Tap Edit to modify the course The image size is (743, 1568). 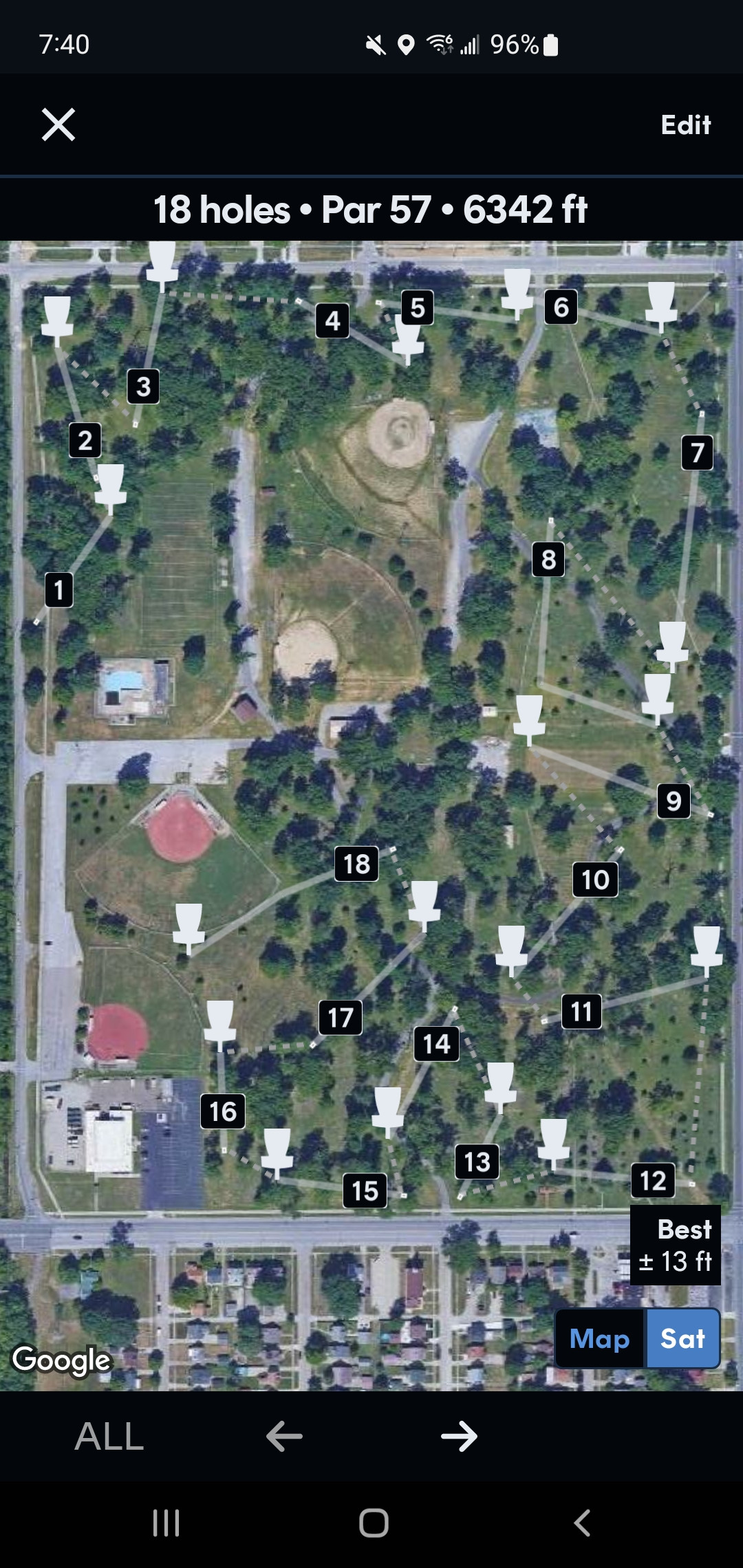click(x=685, y=125)
